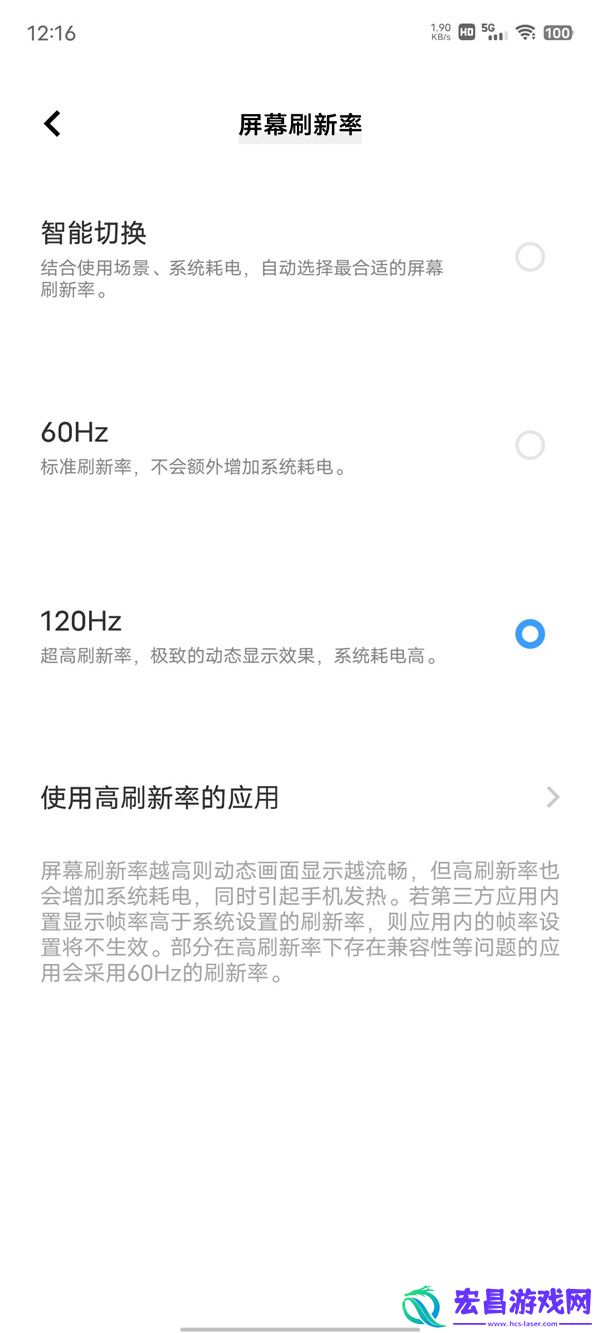This screenshot has width=600, height=1333.
Task: Go back from the 屏幕刷新率 screen
Action: click(x=52, y=124)
